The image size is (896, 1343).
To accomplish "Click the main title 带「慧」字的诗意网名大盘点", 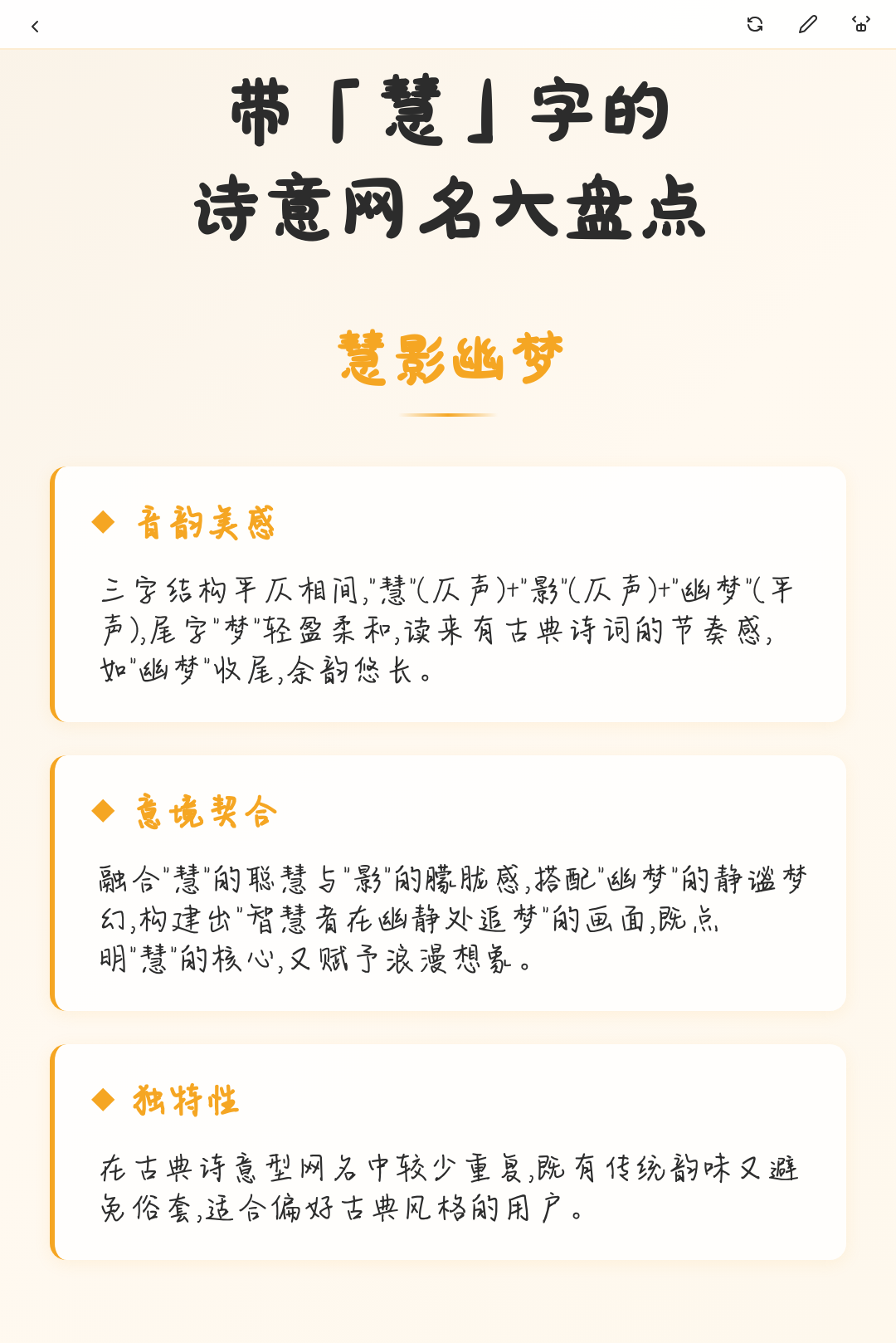I will tap(448, 158).
